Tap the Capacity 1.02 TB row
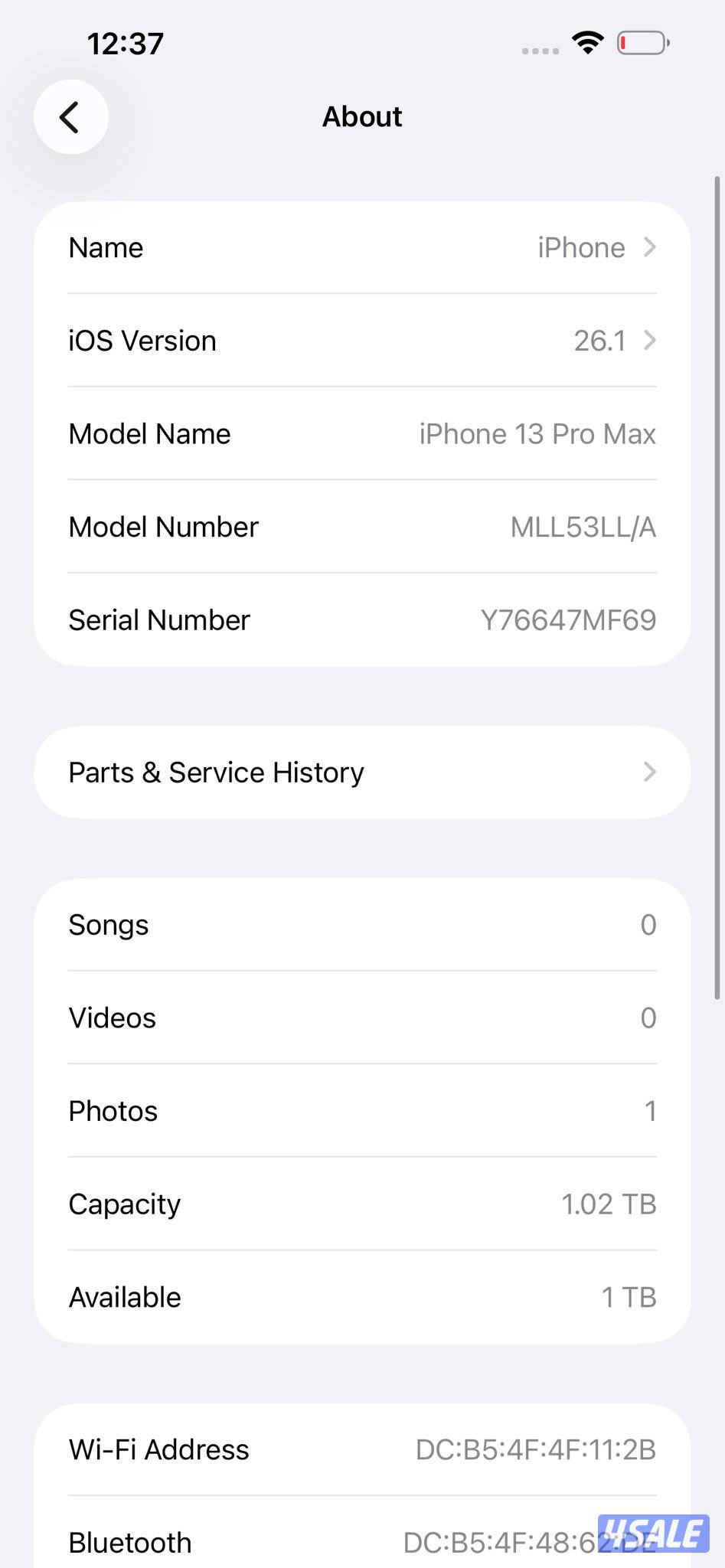 [x=362, y=1204]
